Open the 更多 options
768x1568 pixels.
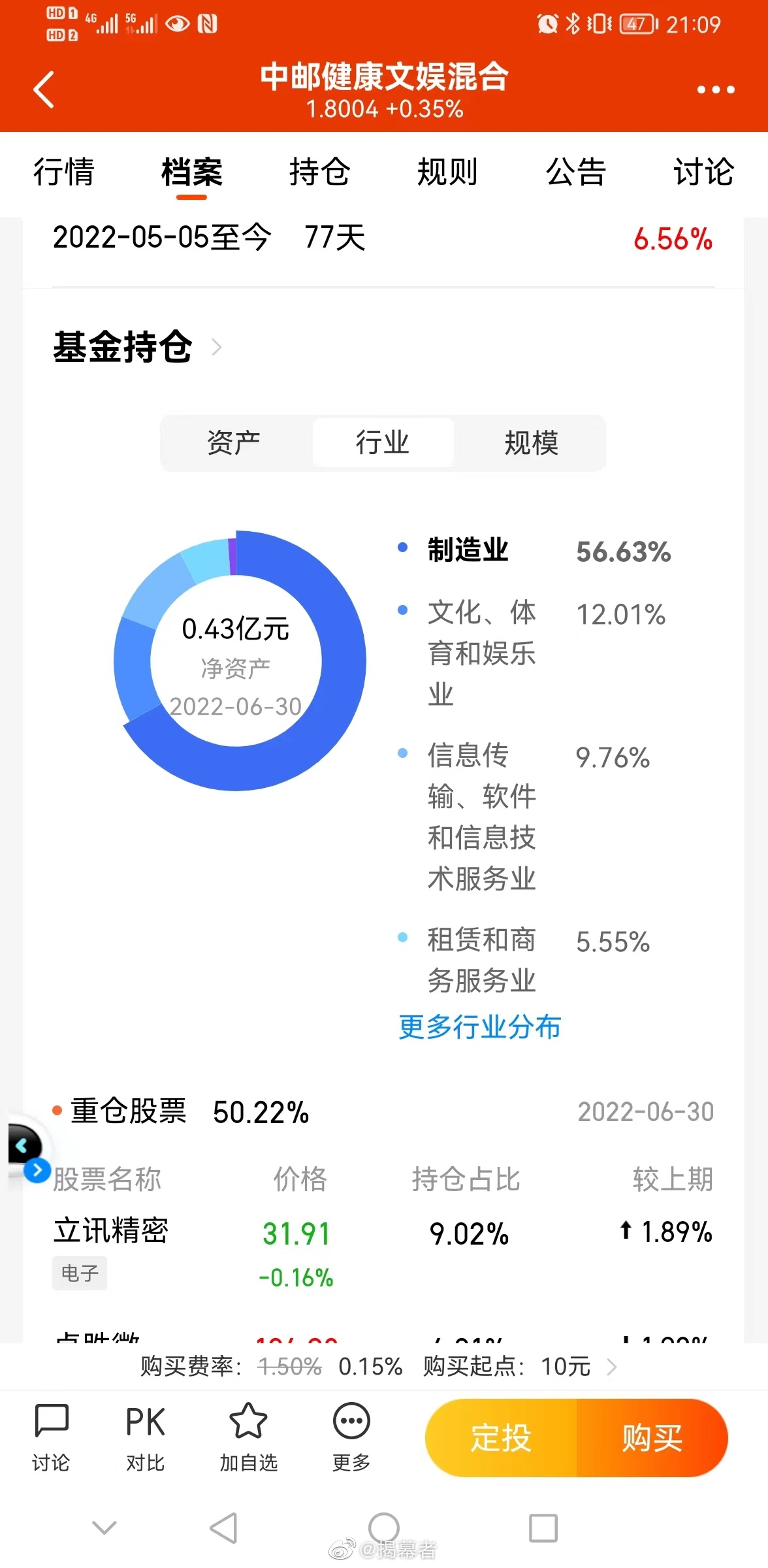tap(351, 1437)
